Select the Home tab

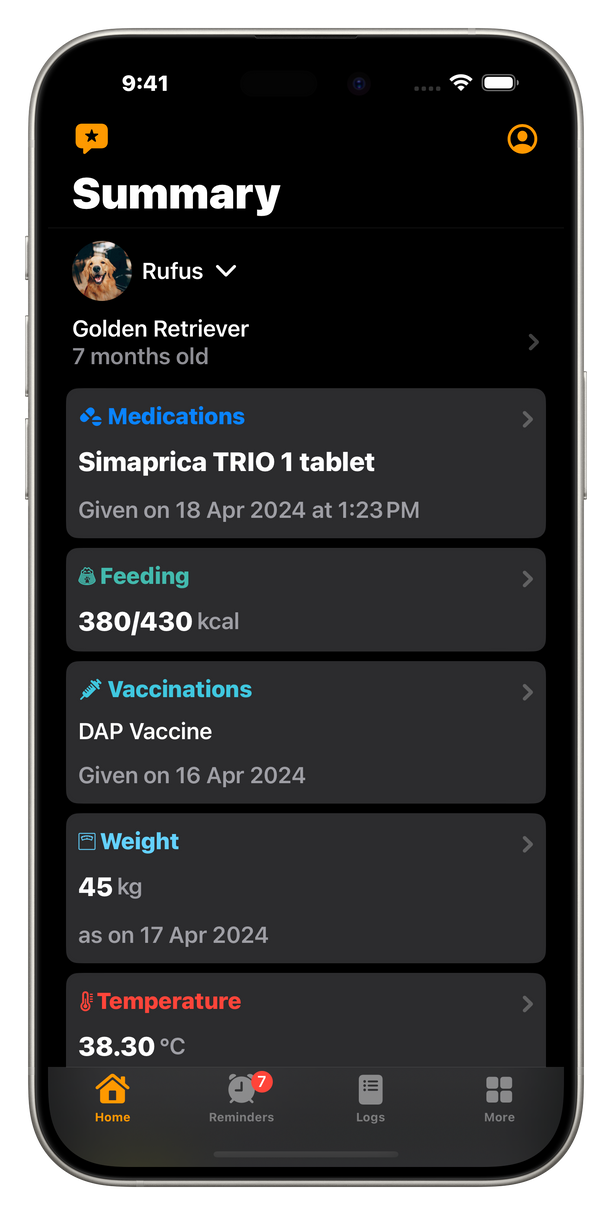(x=112, y=1099)
